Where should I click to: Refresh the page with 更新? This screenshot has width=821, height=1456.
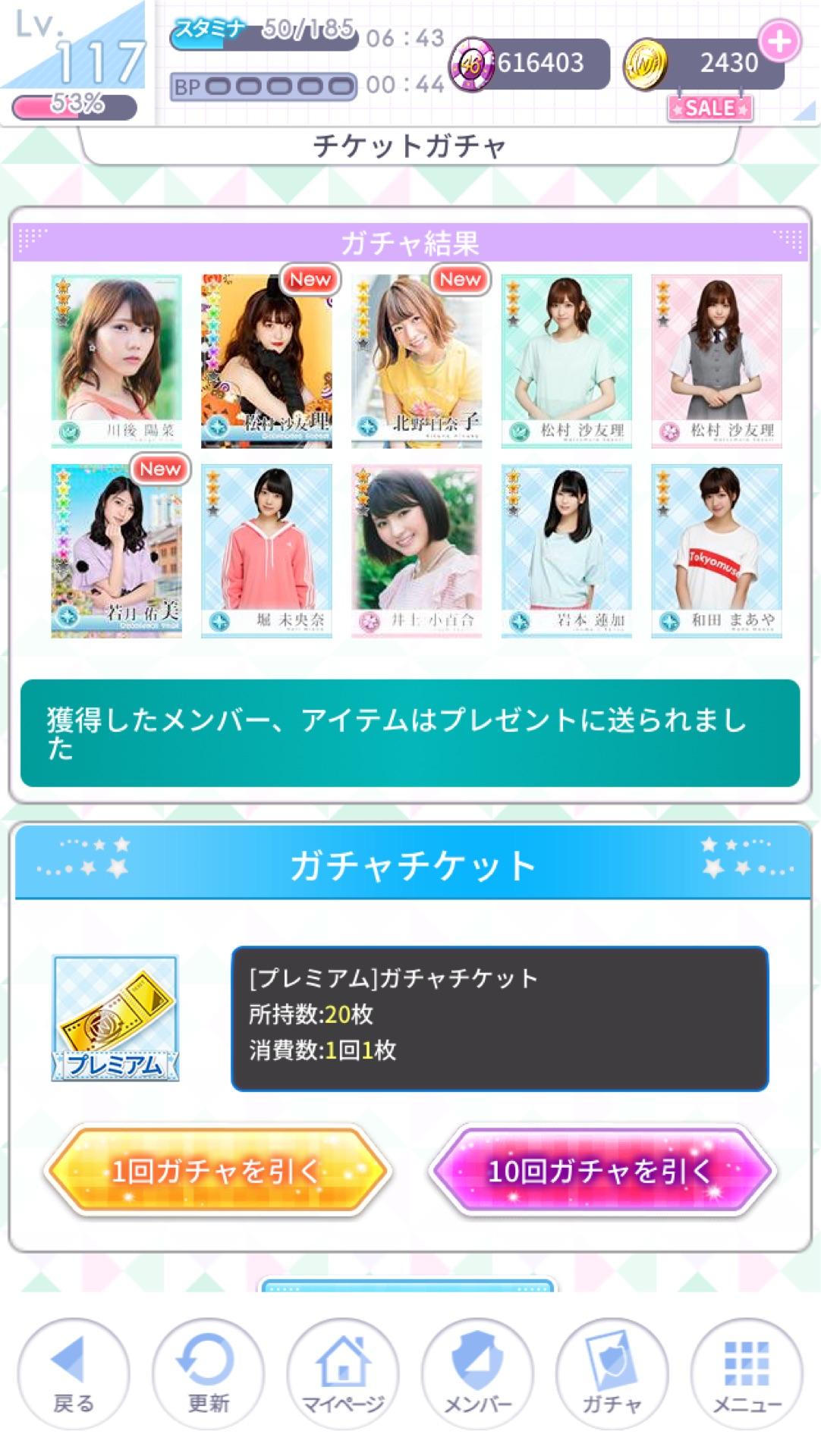pos(208,1373)
